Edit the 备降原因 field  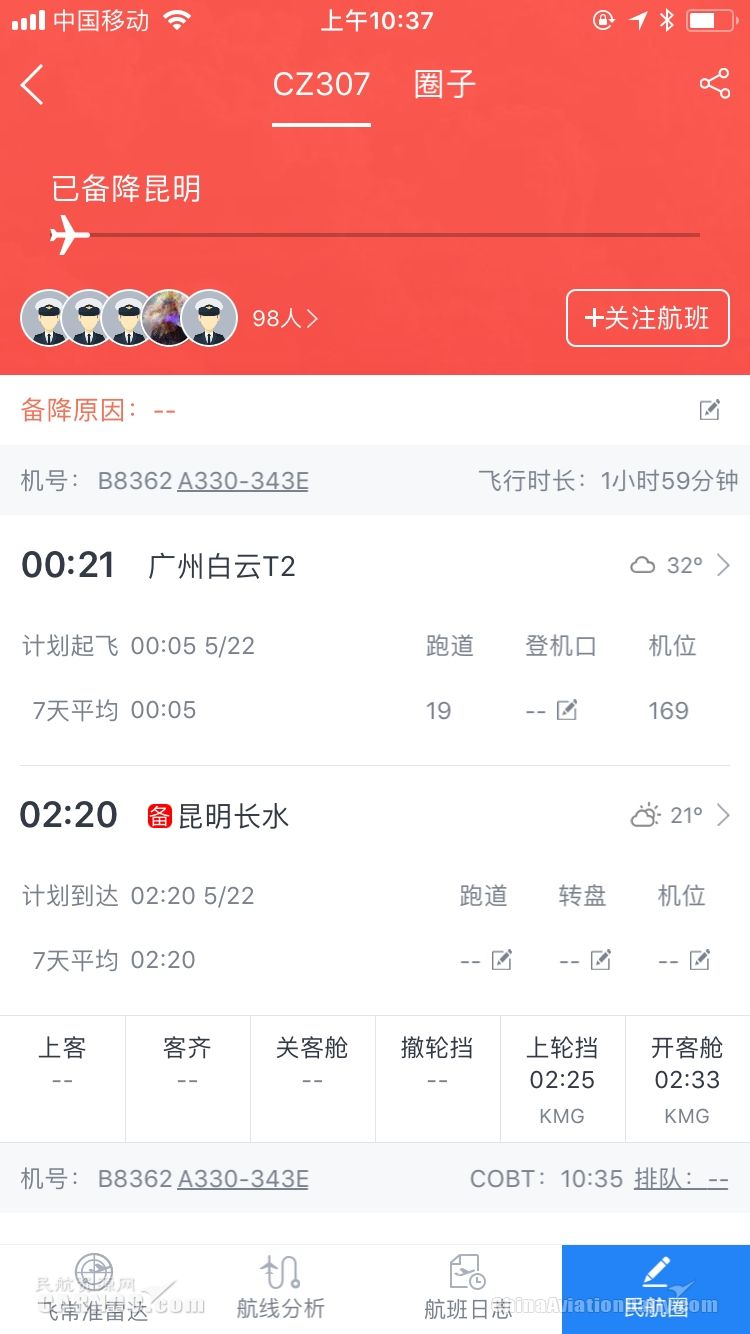point(710,409)
